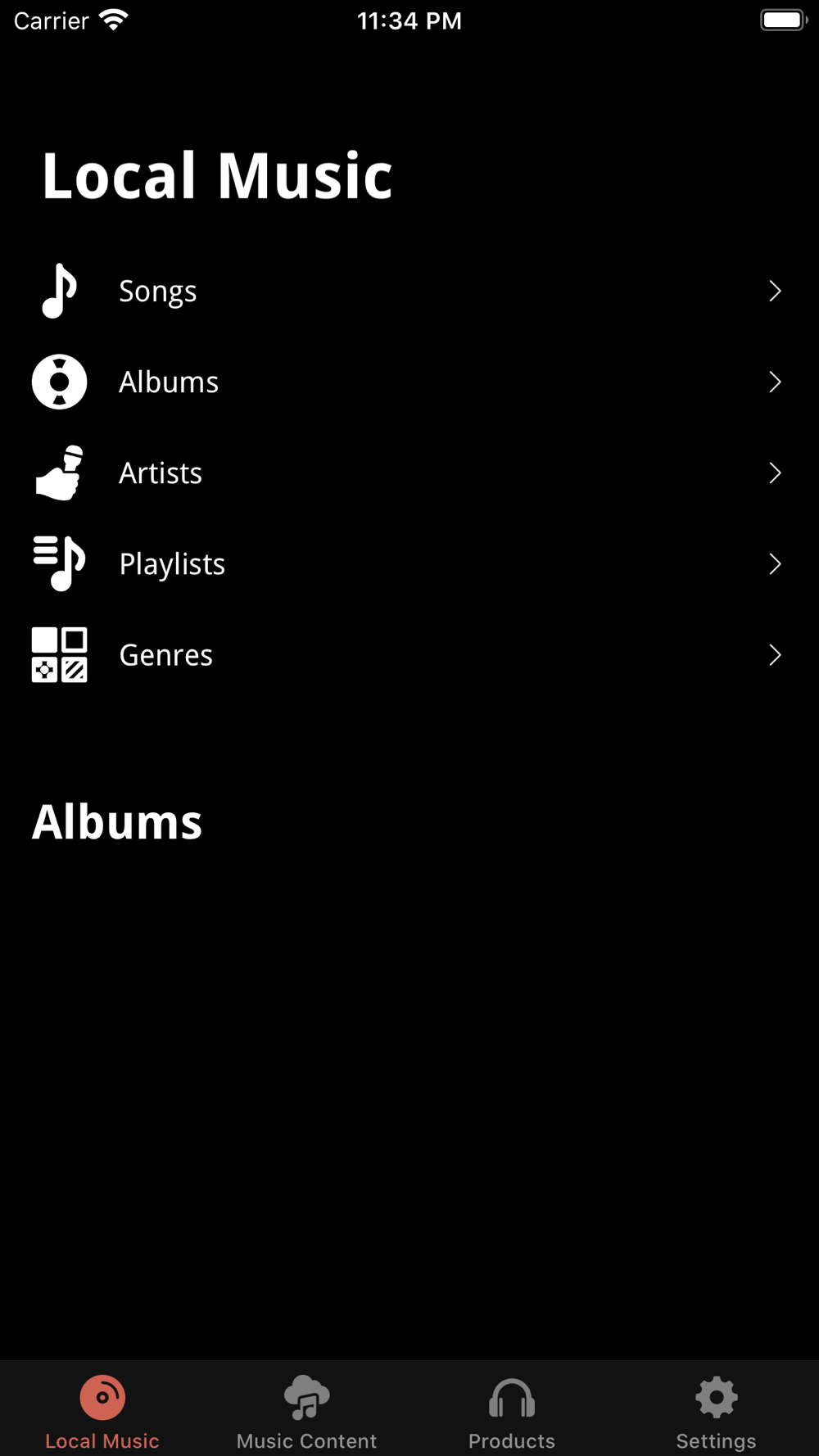Browse music by Genres
The height and width of the screenshot is (1456, 819).
click(409, 654)
